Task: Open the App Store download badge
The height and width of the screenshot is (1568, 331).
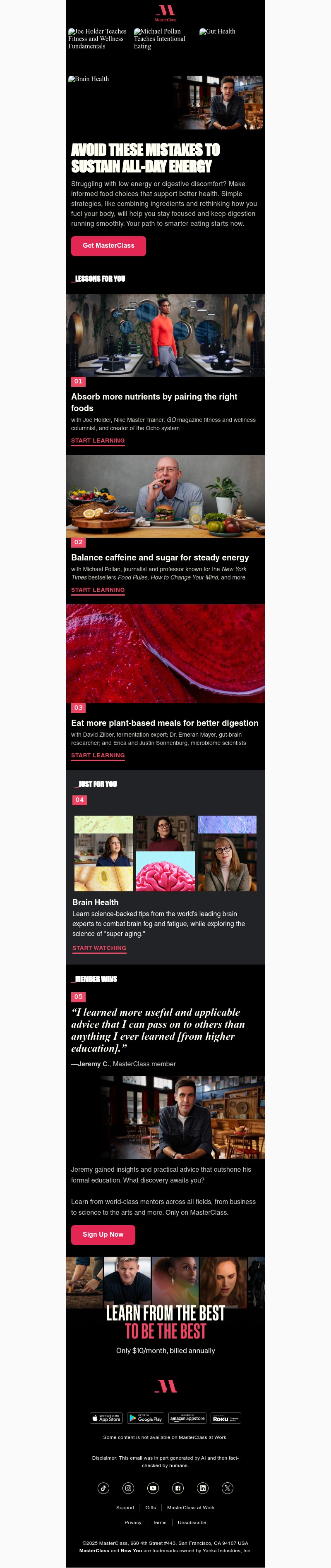Action: (x=106, y=1418)
